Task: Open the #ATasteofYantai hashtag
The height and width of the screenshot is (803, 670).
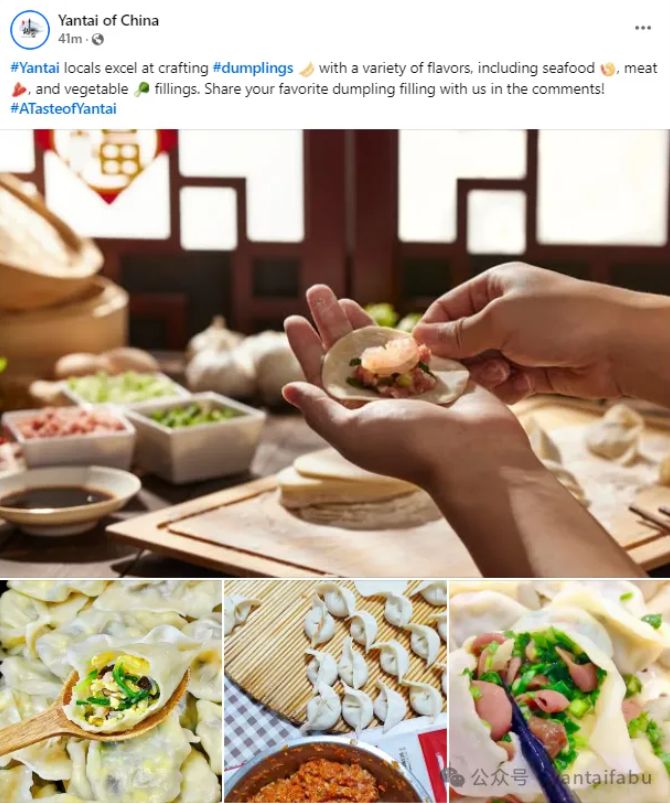Action: tap(63, 108)
